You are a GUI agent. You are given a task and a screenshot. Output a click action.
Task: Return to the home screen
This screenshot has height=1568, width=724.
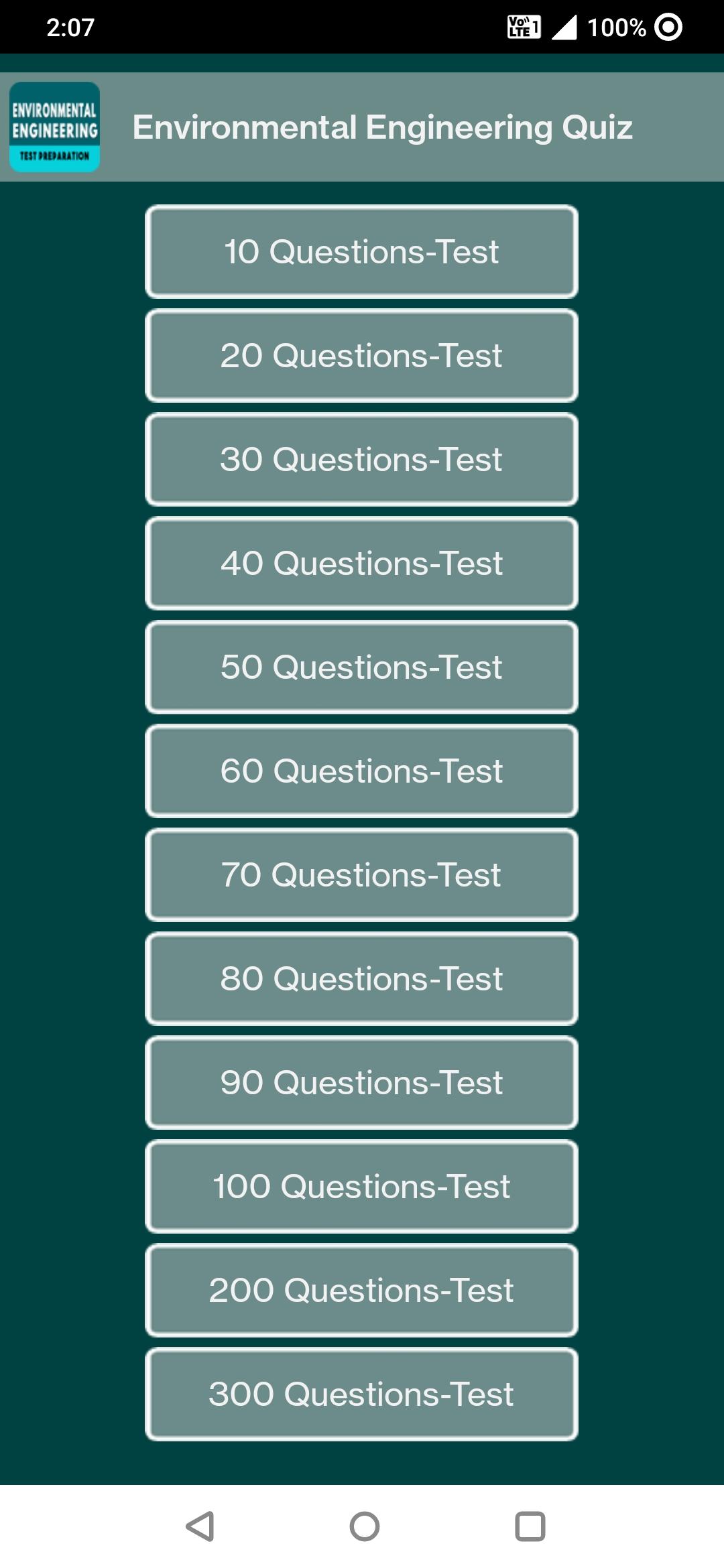point(364,1526)
